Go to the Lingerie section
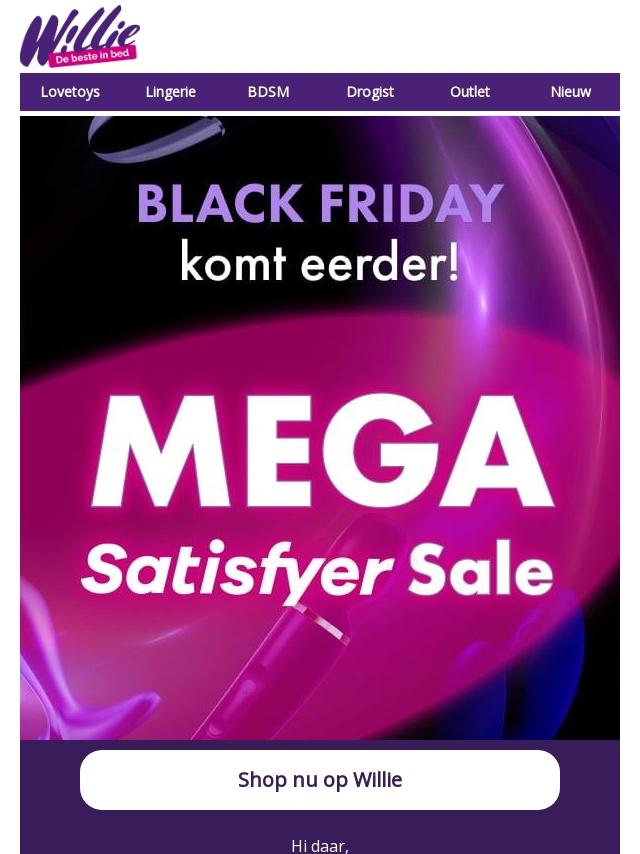Image resolution: width=640 pixels, height=854 pixels. coord(170,92)
